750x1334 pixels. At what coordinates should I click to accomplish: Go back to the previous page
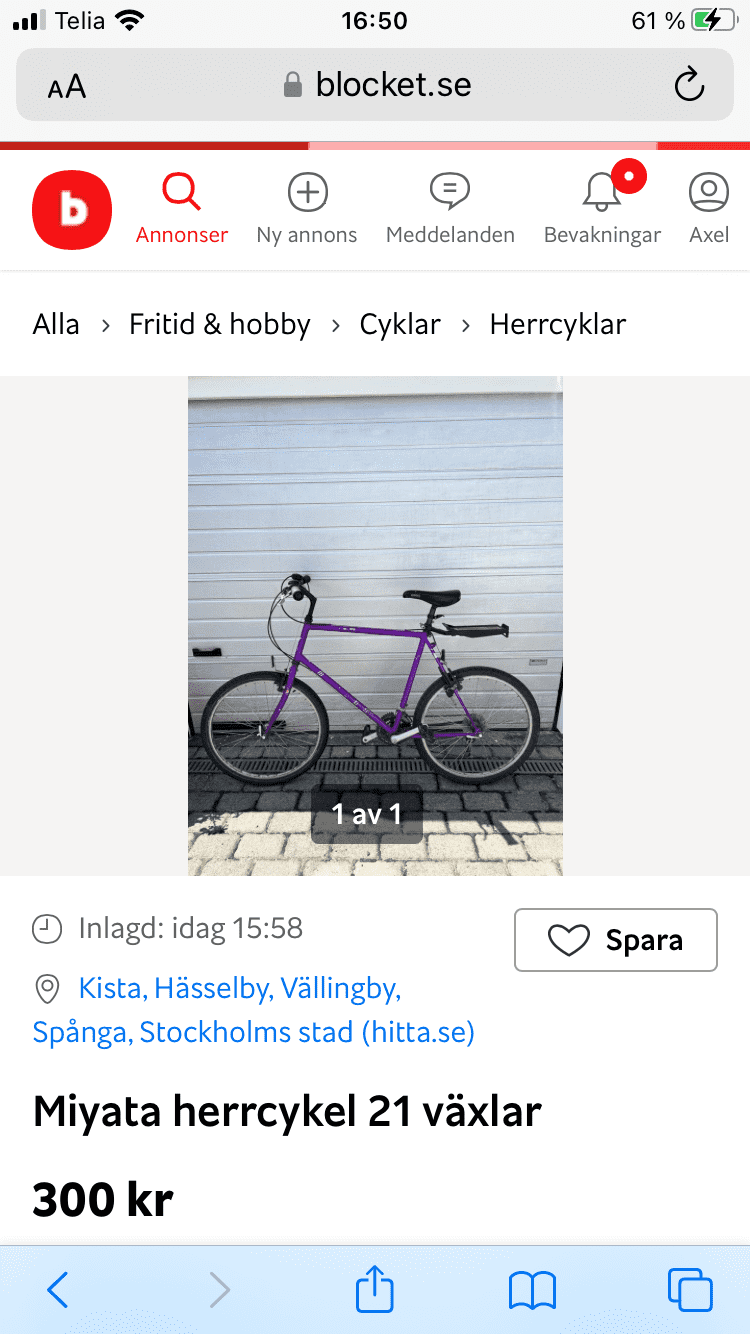click(58, 1290)
